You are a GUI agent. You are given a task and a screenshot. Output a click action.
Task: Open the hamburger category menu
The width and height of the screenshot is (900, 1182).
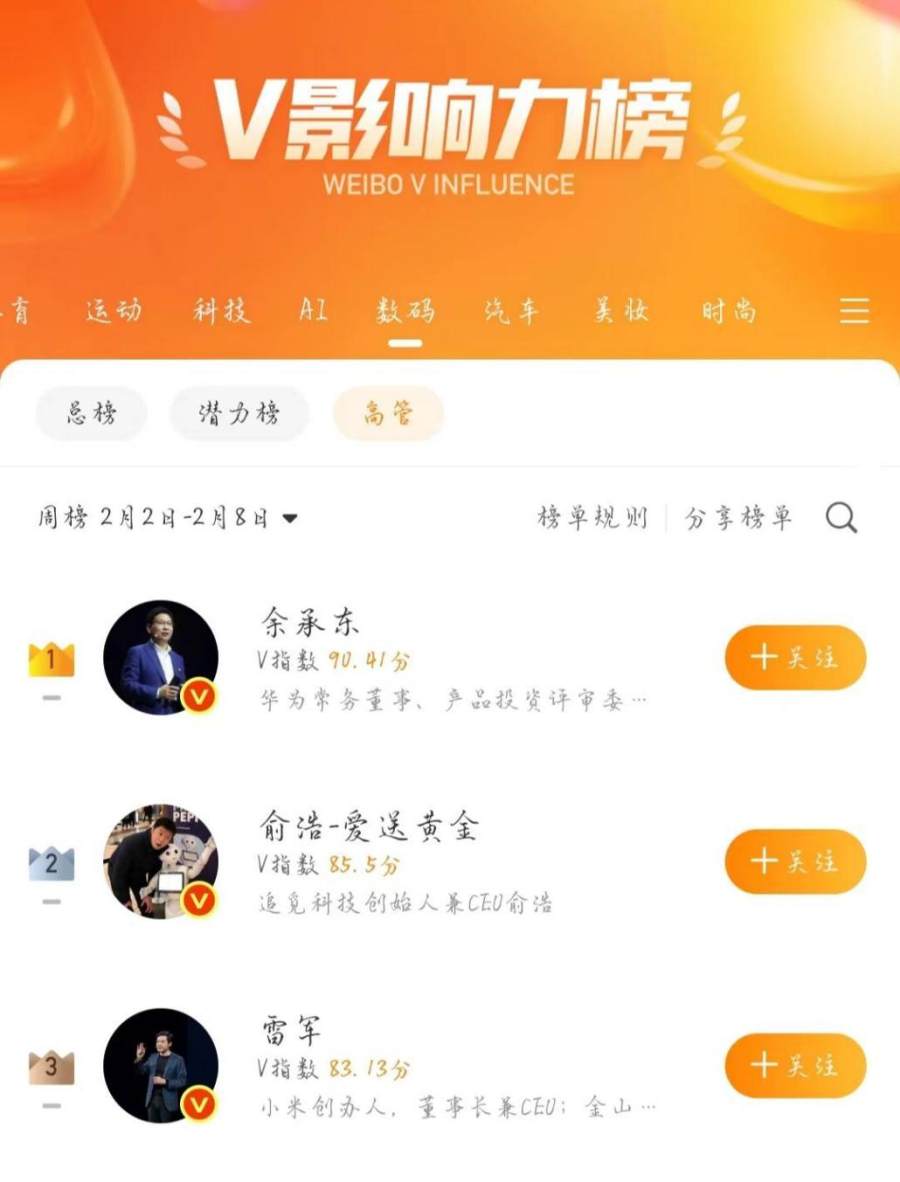pos(854,311)
